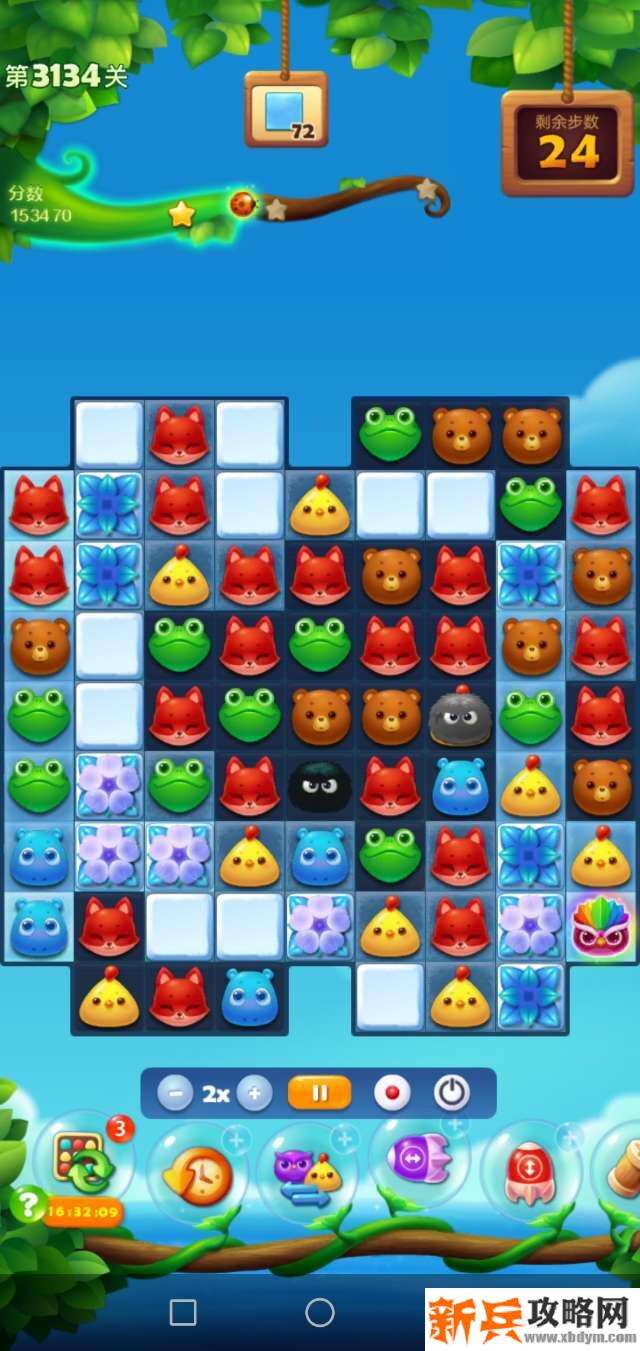Tap the grey bomb chick piece
640x1351 pixels.
click(460, 716)
